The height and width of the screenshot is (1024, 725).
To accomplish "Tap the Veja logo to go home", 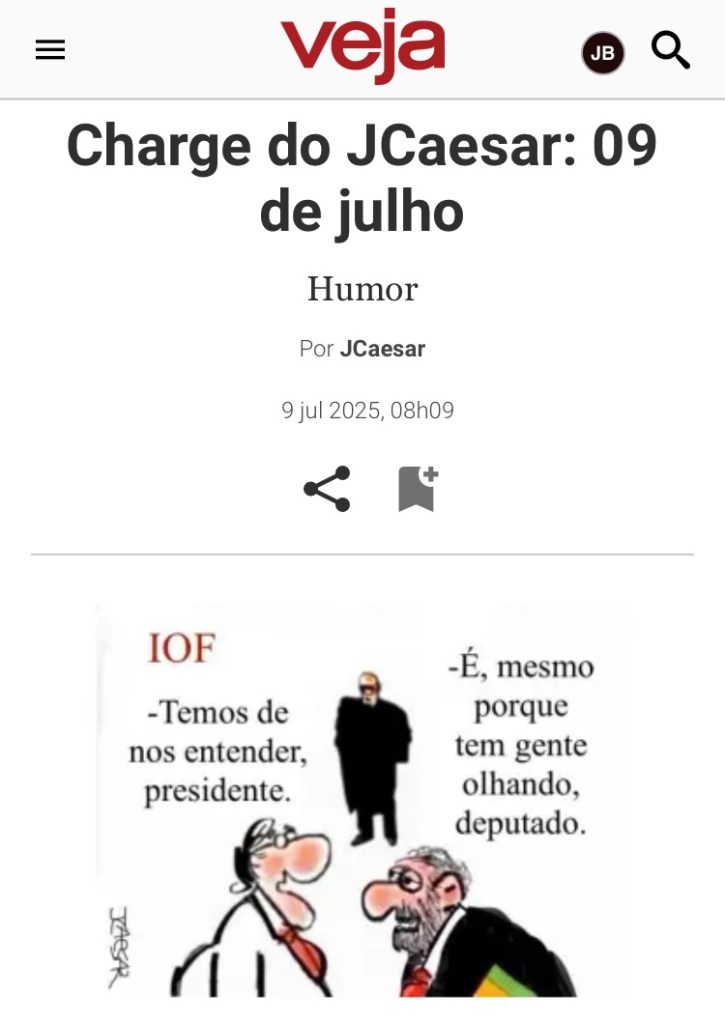I will 362,47.
